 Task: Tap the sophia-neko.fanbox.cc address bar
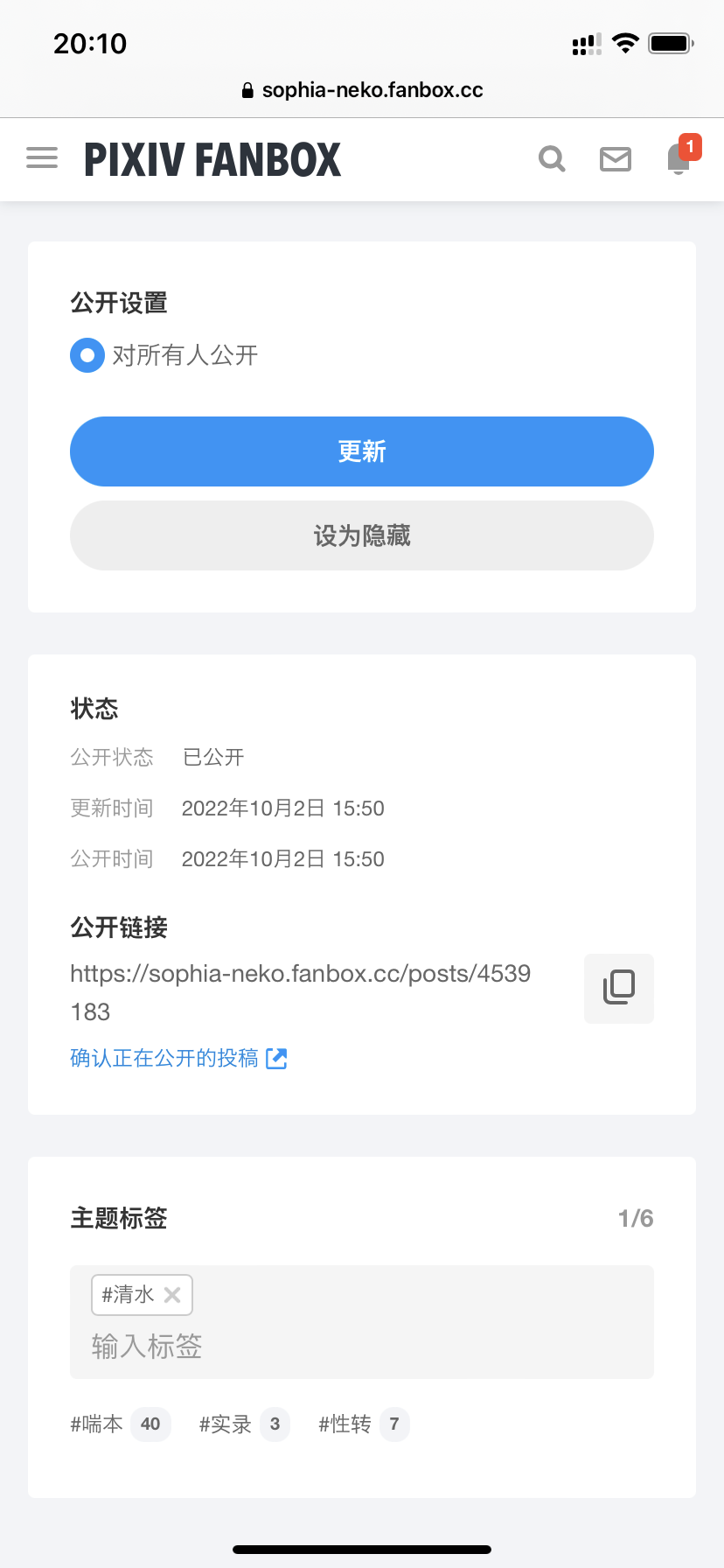pos(362,90)
